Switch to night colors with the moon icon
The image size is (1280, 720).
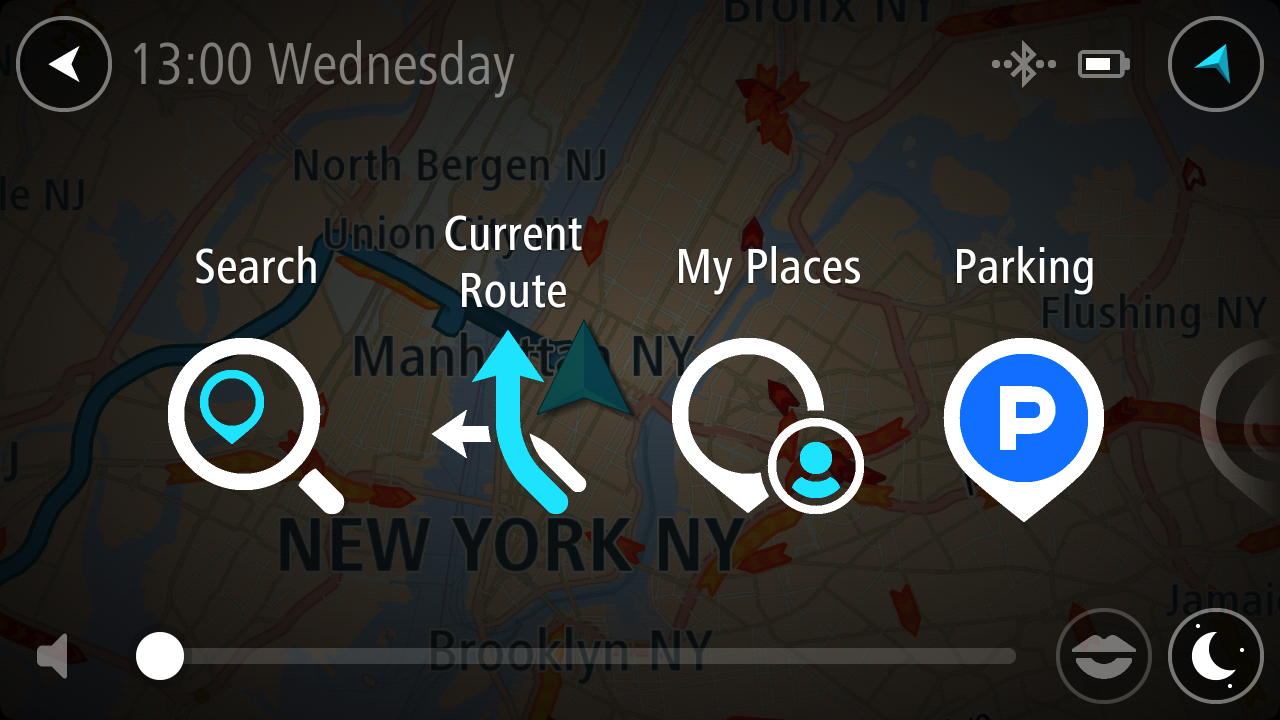1215,656
